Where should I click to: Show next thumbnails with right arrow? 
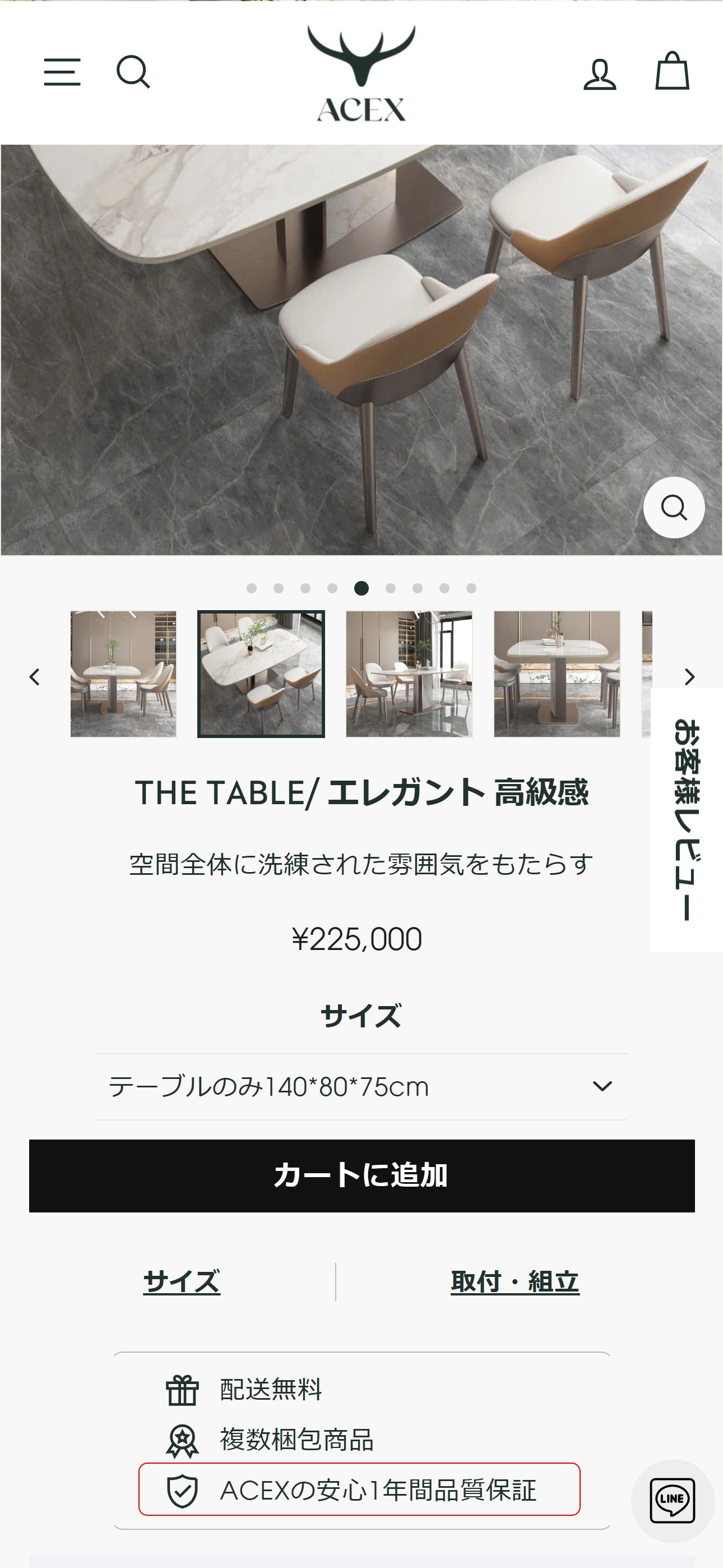pos(689,676)
